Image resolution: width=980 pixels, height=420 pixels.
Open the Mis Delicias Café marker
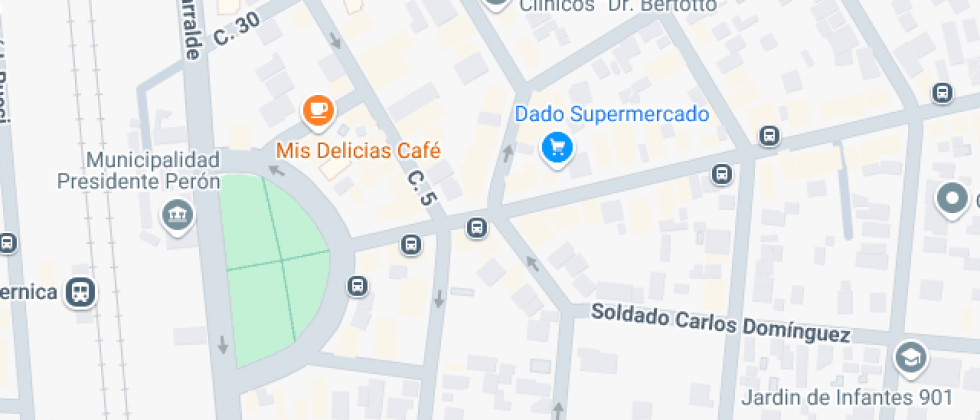[318, 110]
